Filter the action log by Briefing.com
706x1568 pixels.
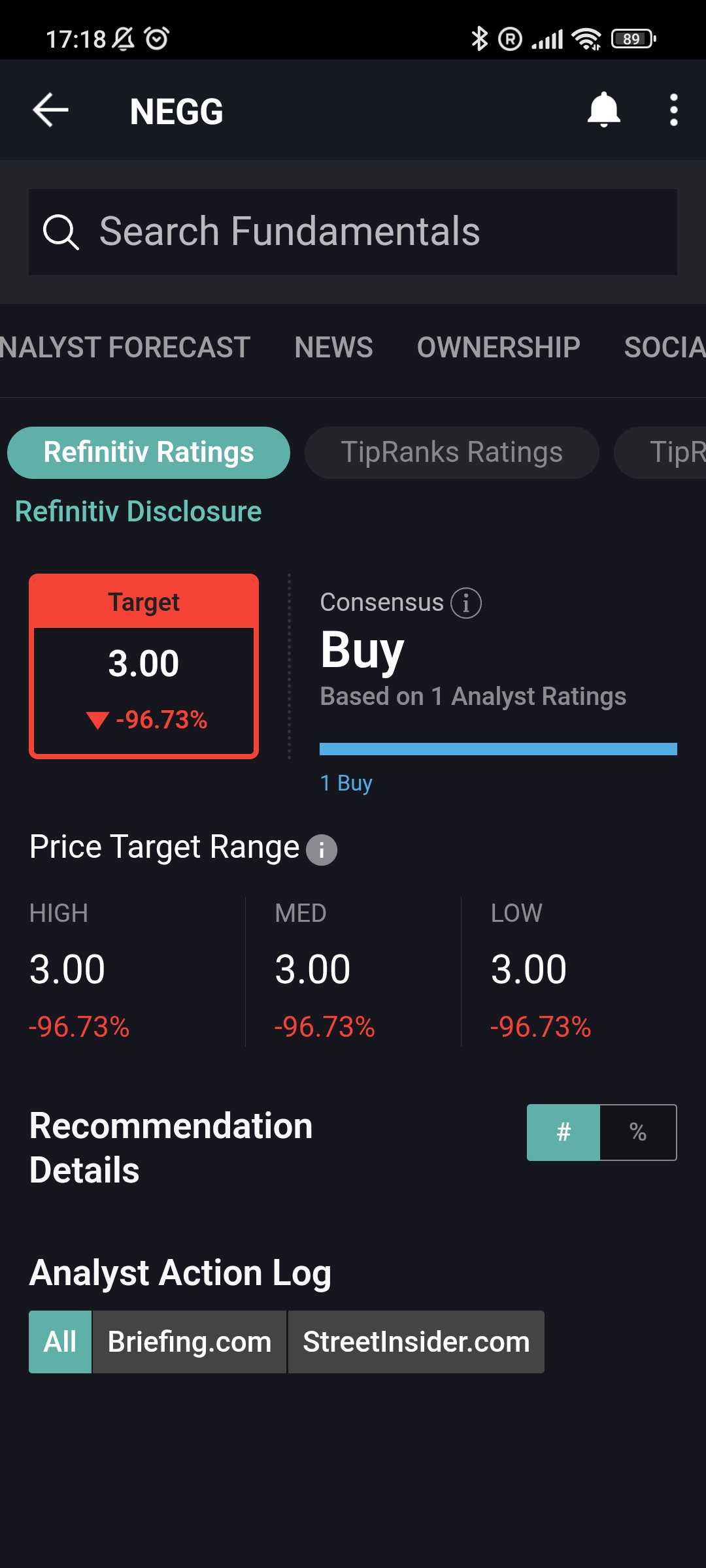(x=190, y=1342)
